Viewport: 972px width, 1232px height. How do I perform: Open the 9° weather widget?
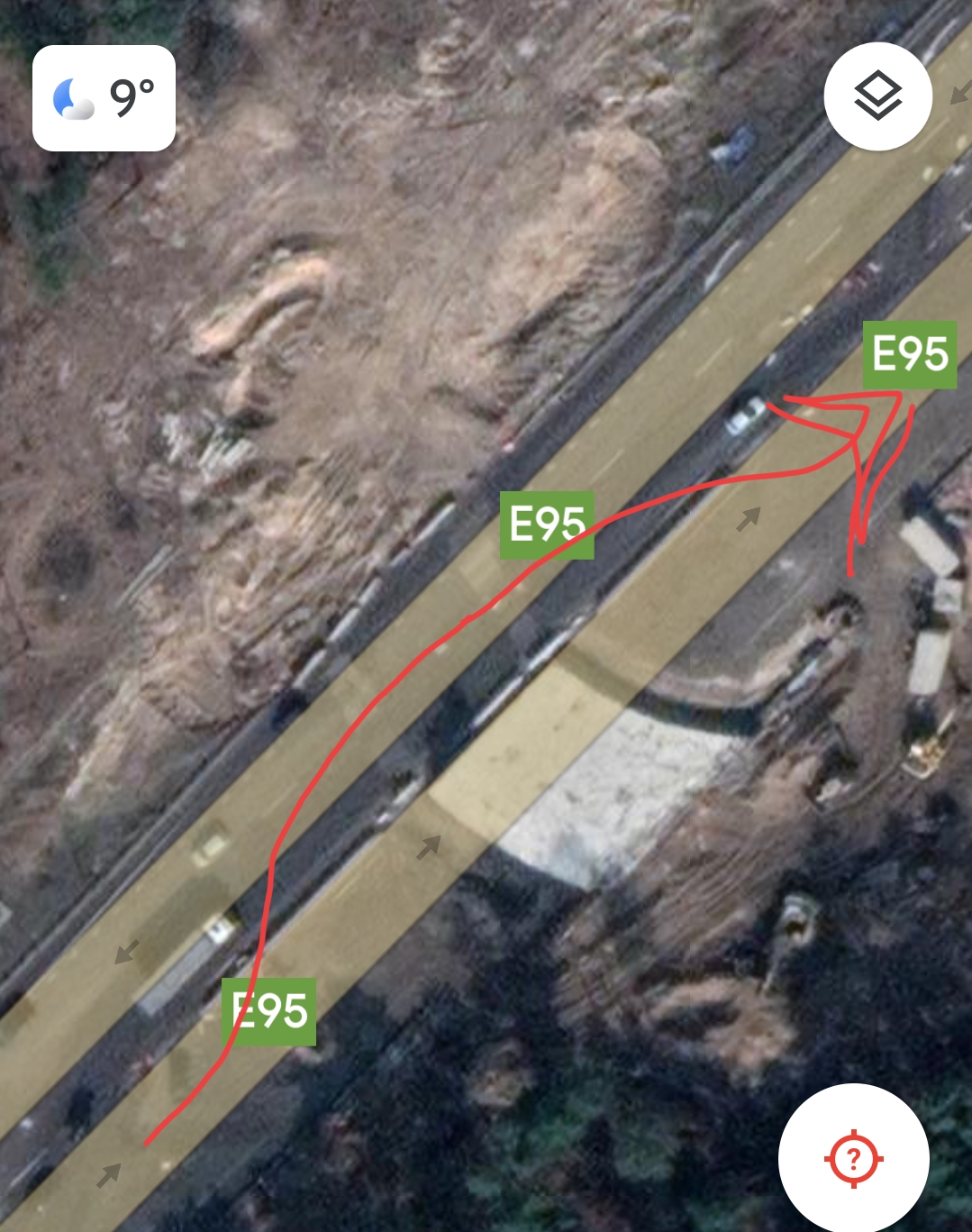[104, 98]
